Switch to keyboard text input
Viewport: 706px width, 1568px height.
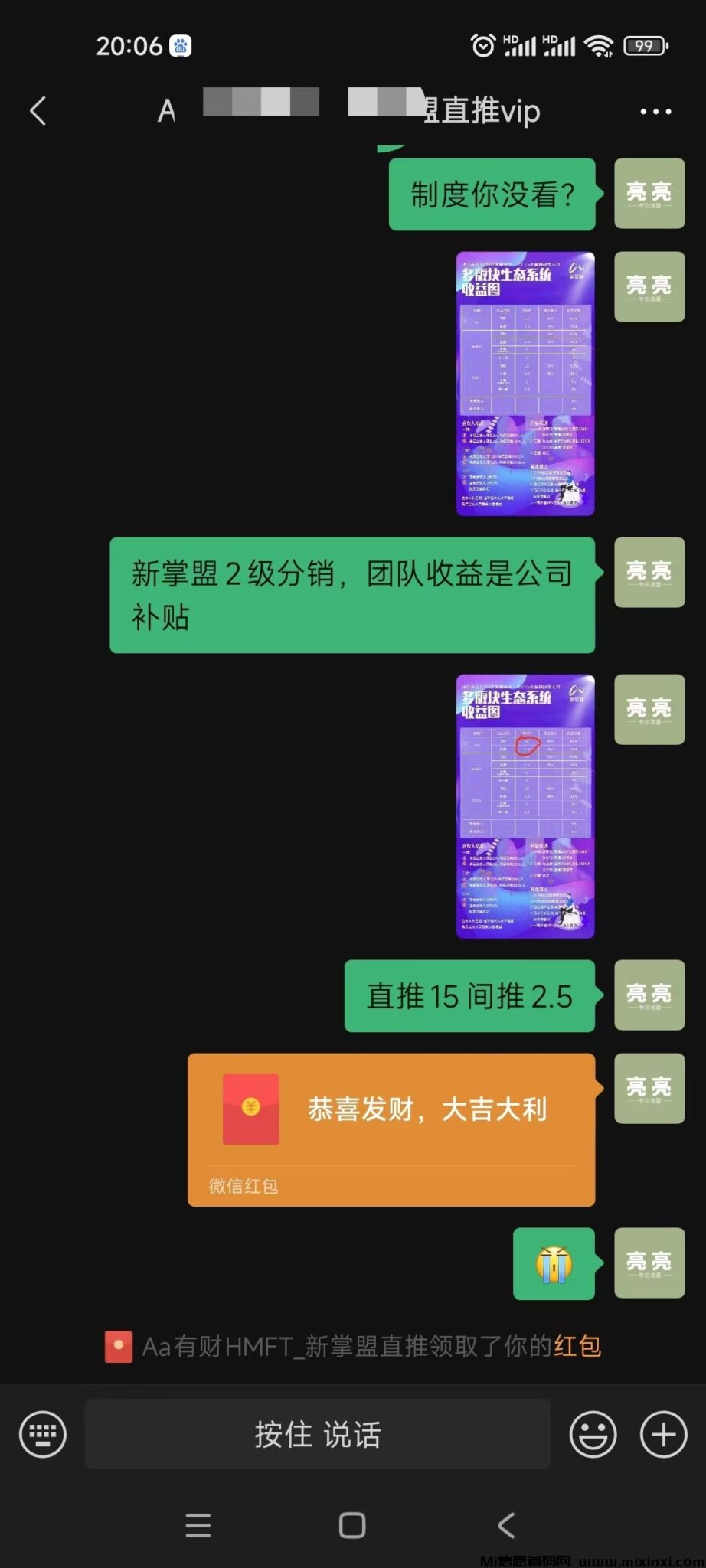coord(43,1433)
